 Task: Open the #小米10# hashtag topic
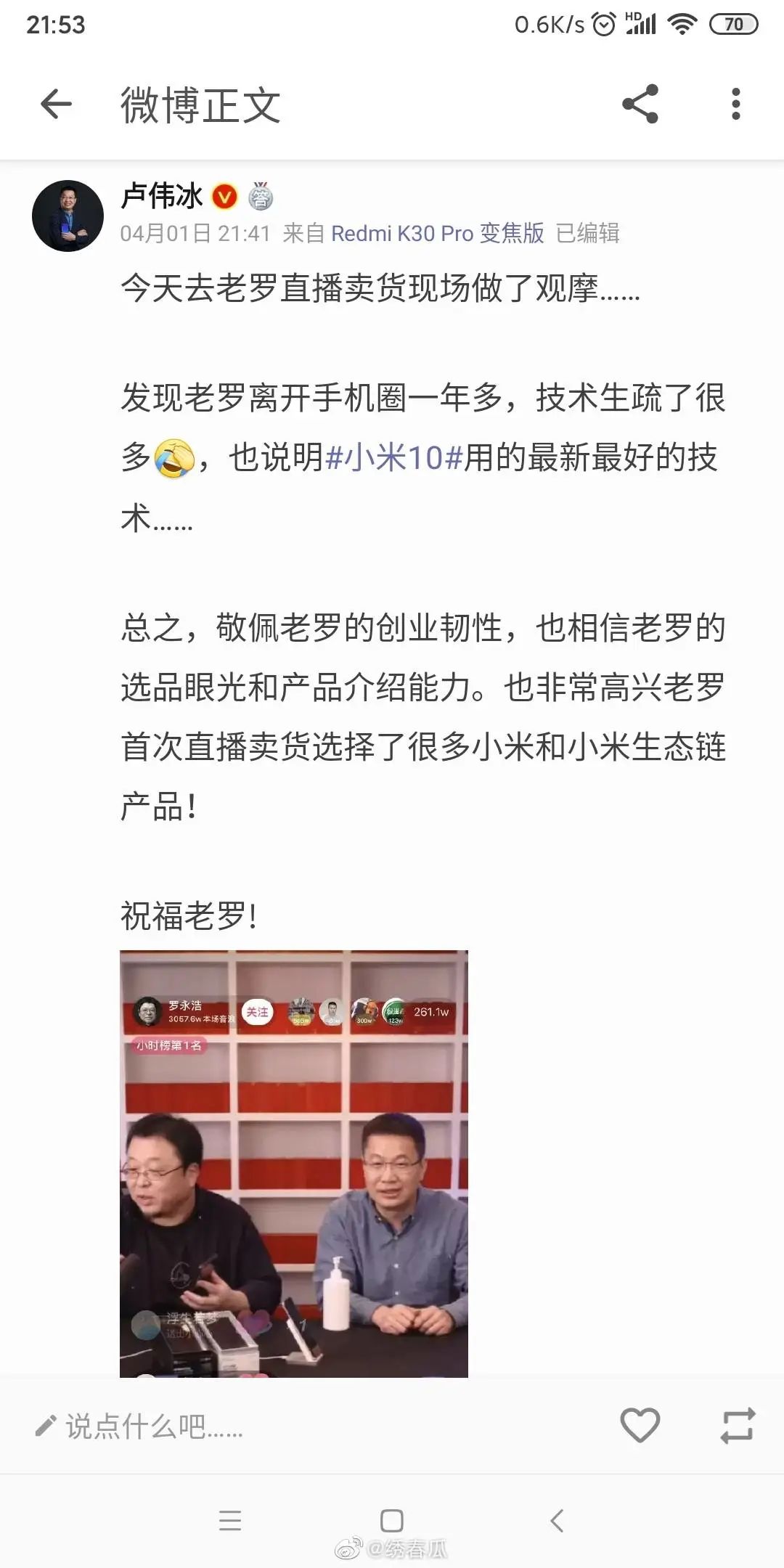(x=394, y=458)
